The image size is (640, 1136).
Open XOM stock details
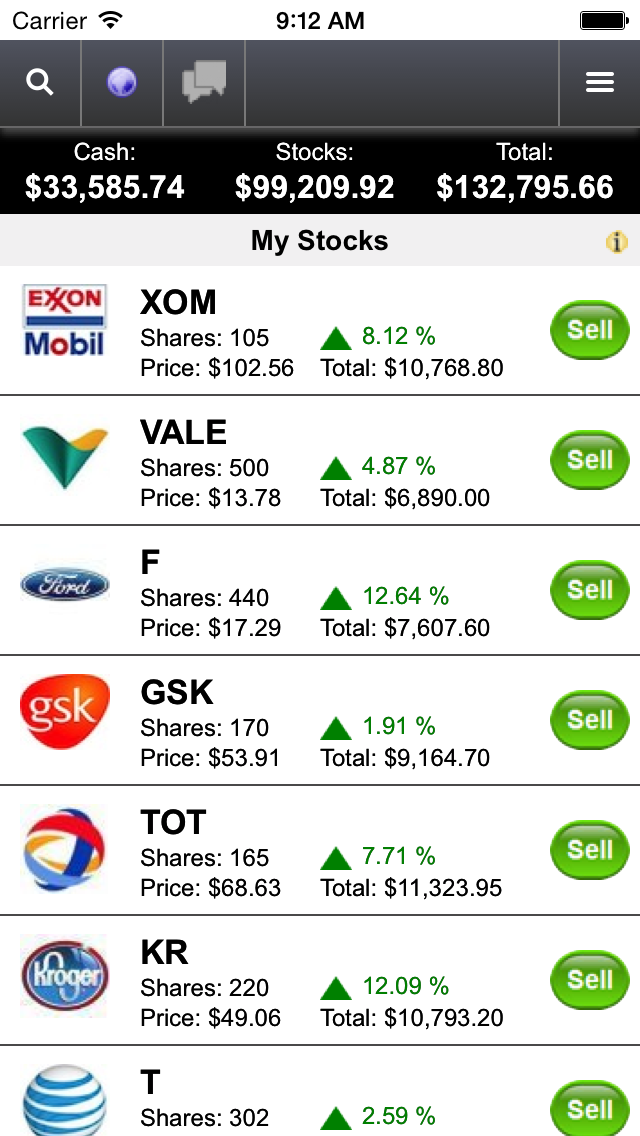pyautogui.click(x=300, y=332)
